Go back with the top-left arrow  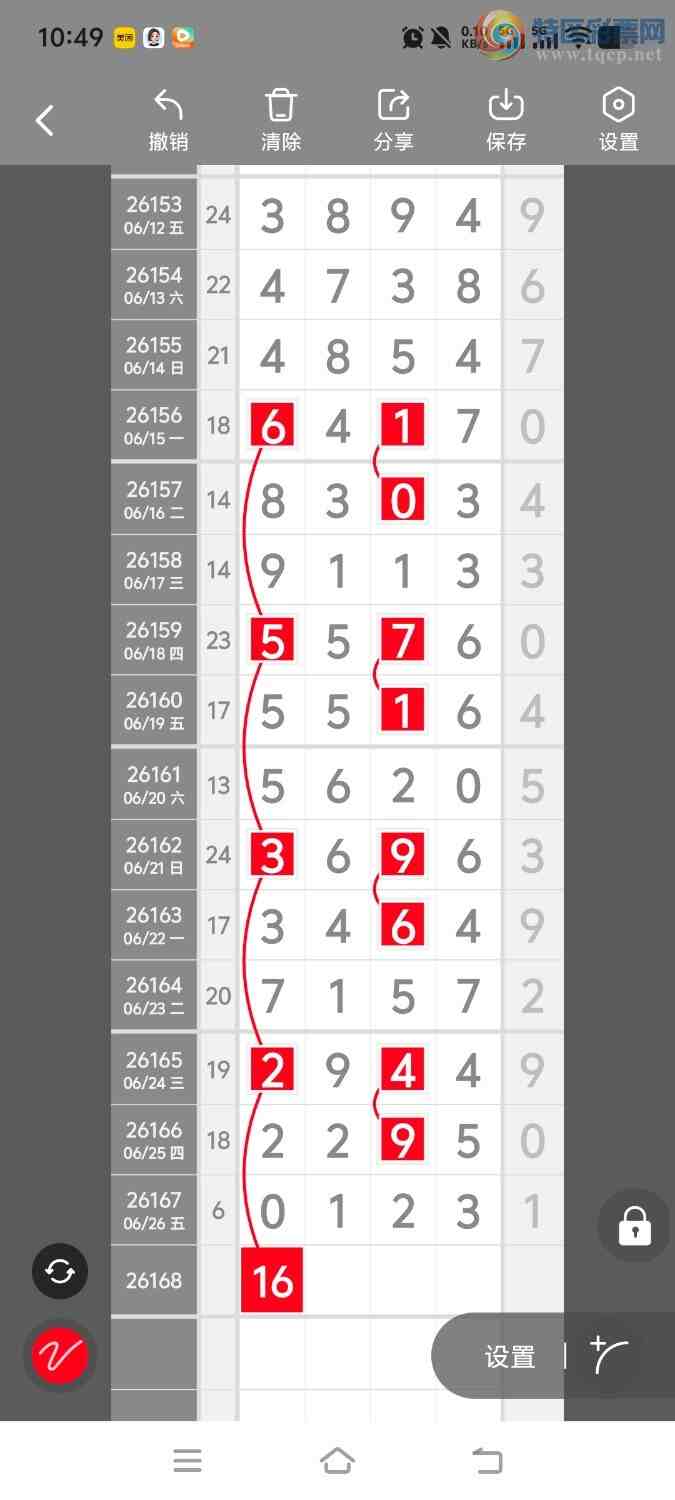[44, 121]
